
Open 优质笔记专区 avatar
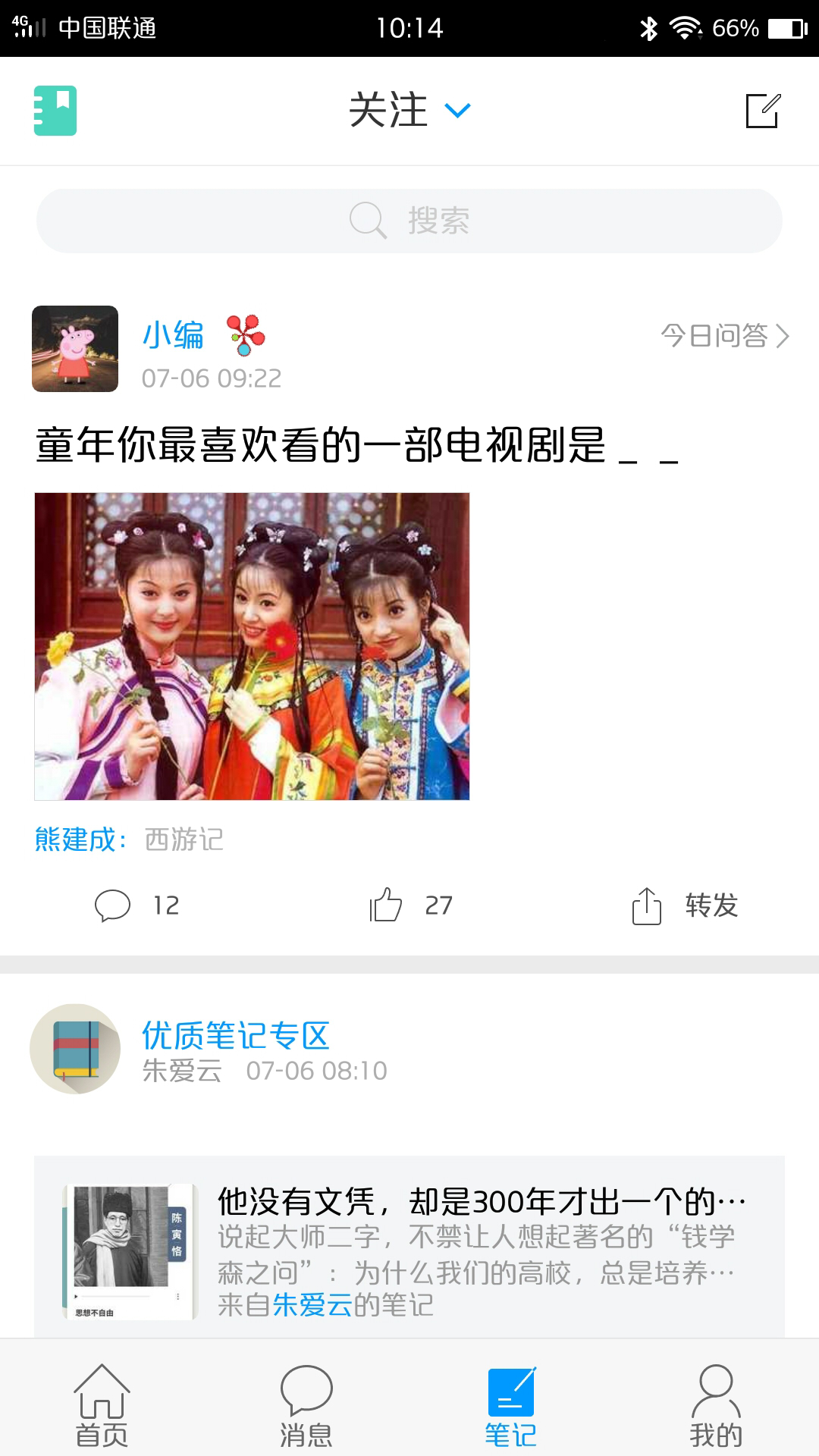pos(75,1049)
